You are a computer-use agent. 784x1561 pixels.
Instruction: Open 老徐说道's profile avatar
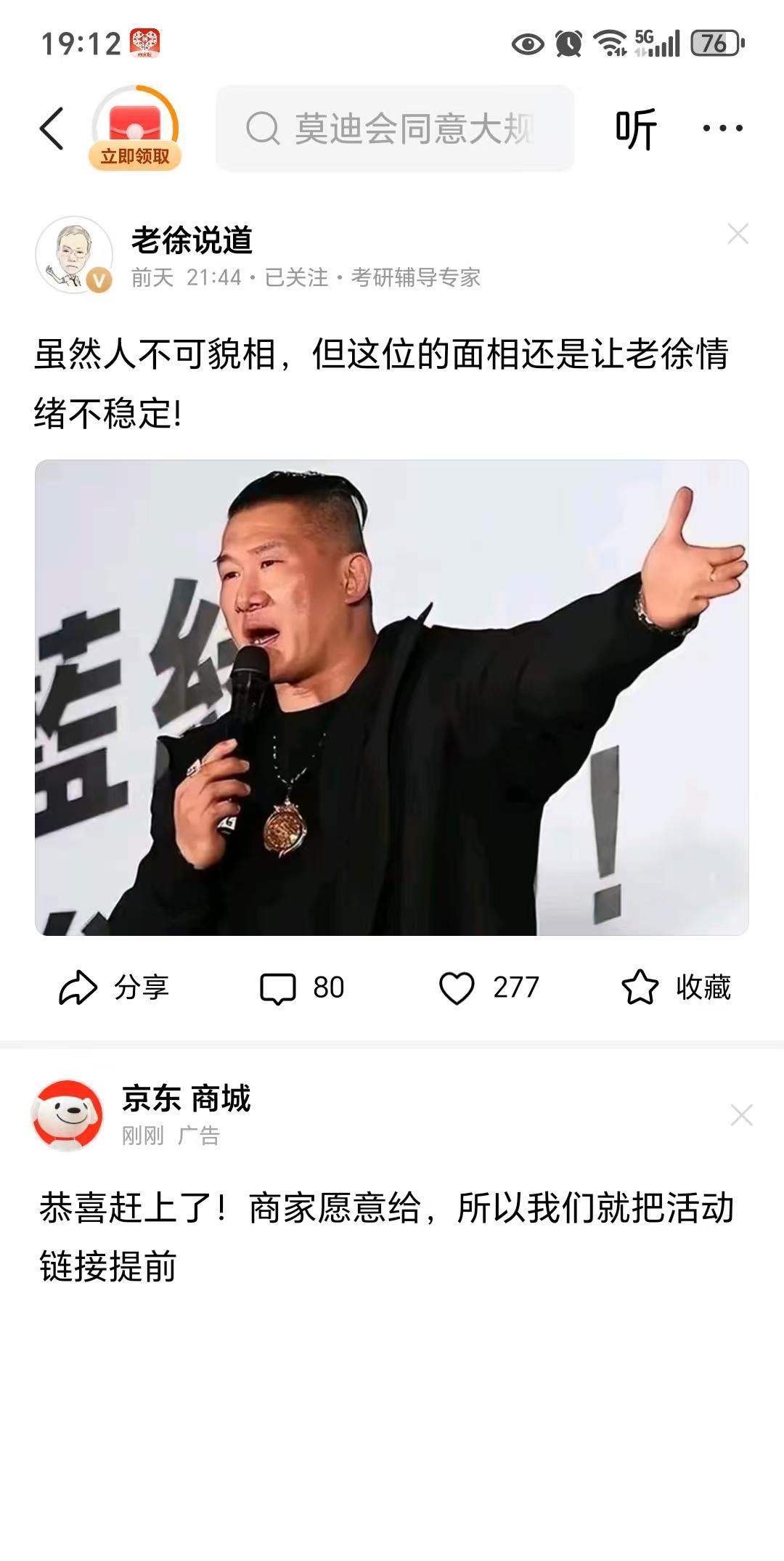pyautogui.click(x=74, y=255)
